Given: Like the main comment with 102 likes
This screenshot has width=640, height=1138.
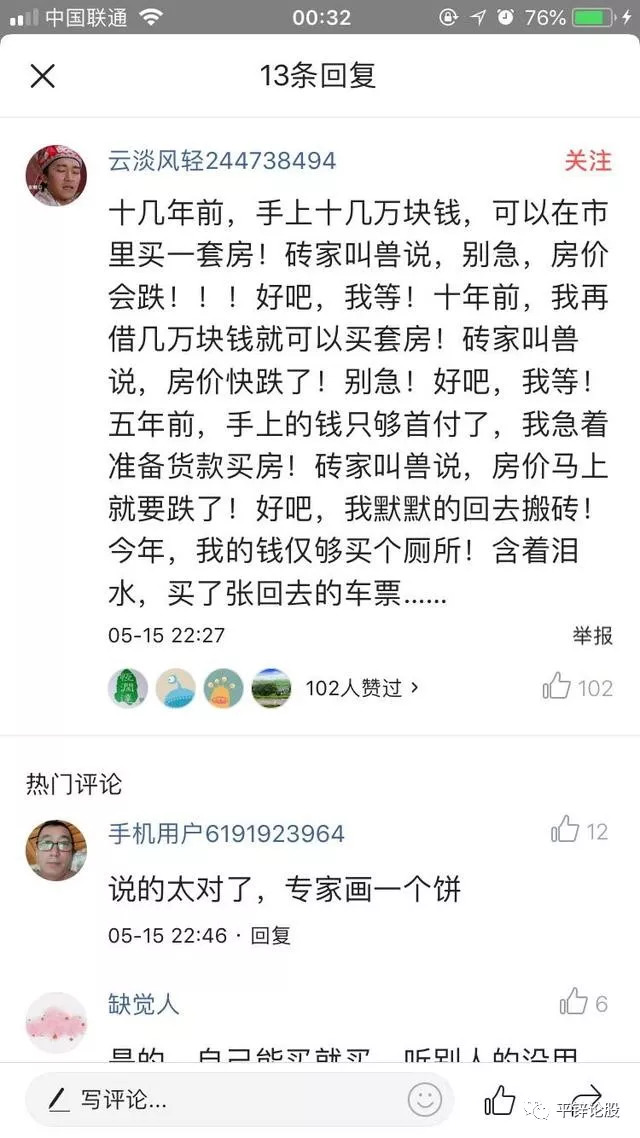Looking at the screenshot, I should point(577,687).
